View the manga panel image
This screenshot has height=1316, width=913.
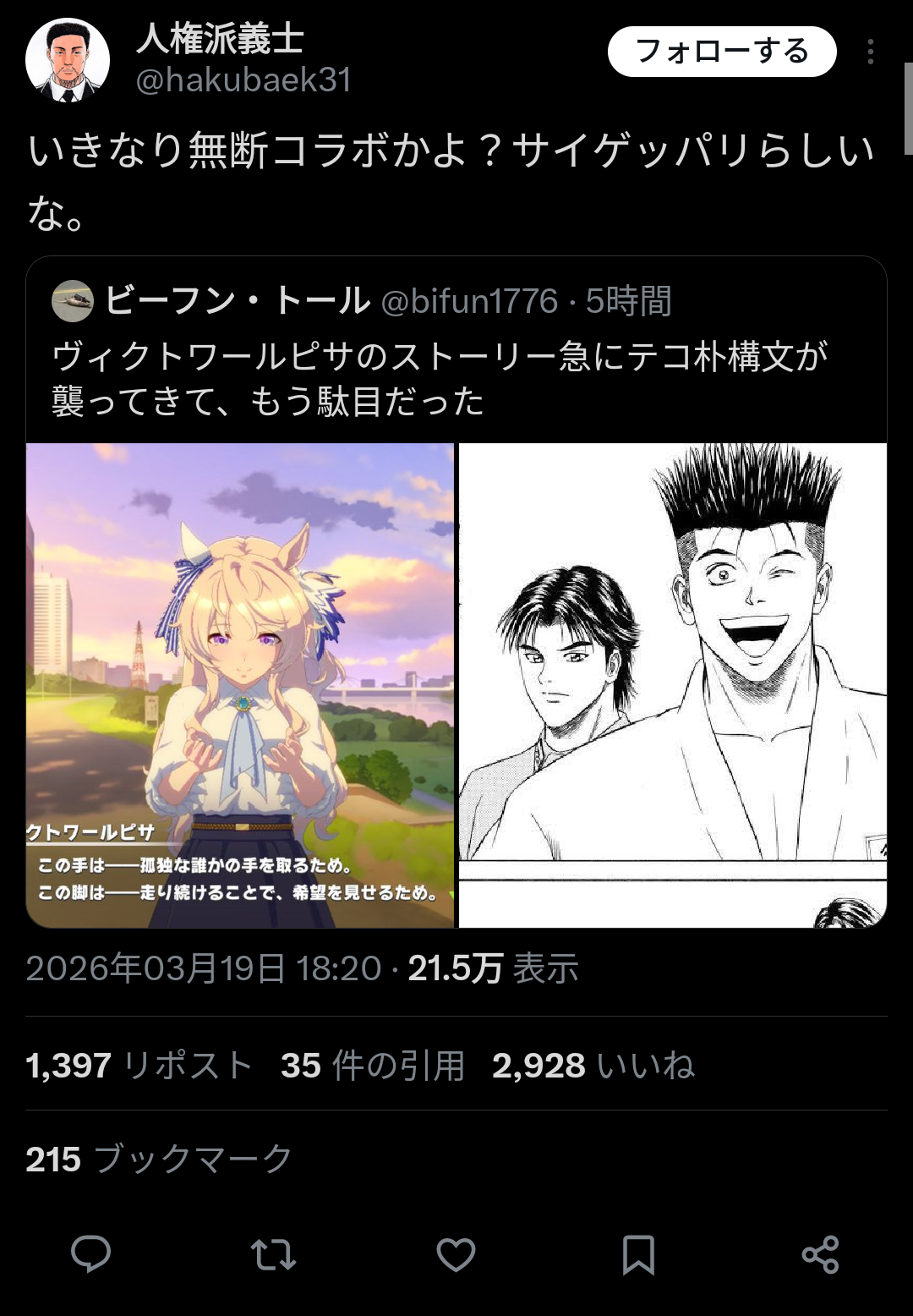click(672, 685)
